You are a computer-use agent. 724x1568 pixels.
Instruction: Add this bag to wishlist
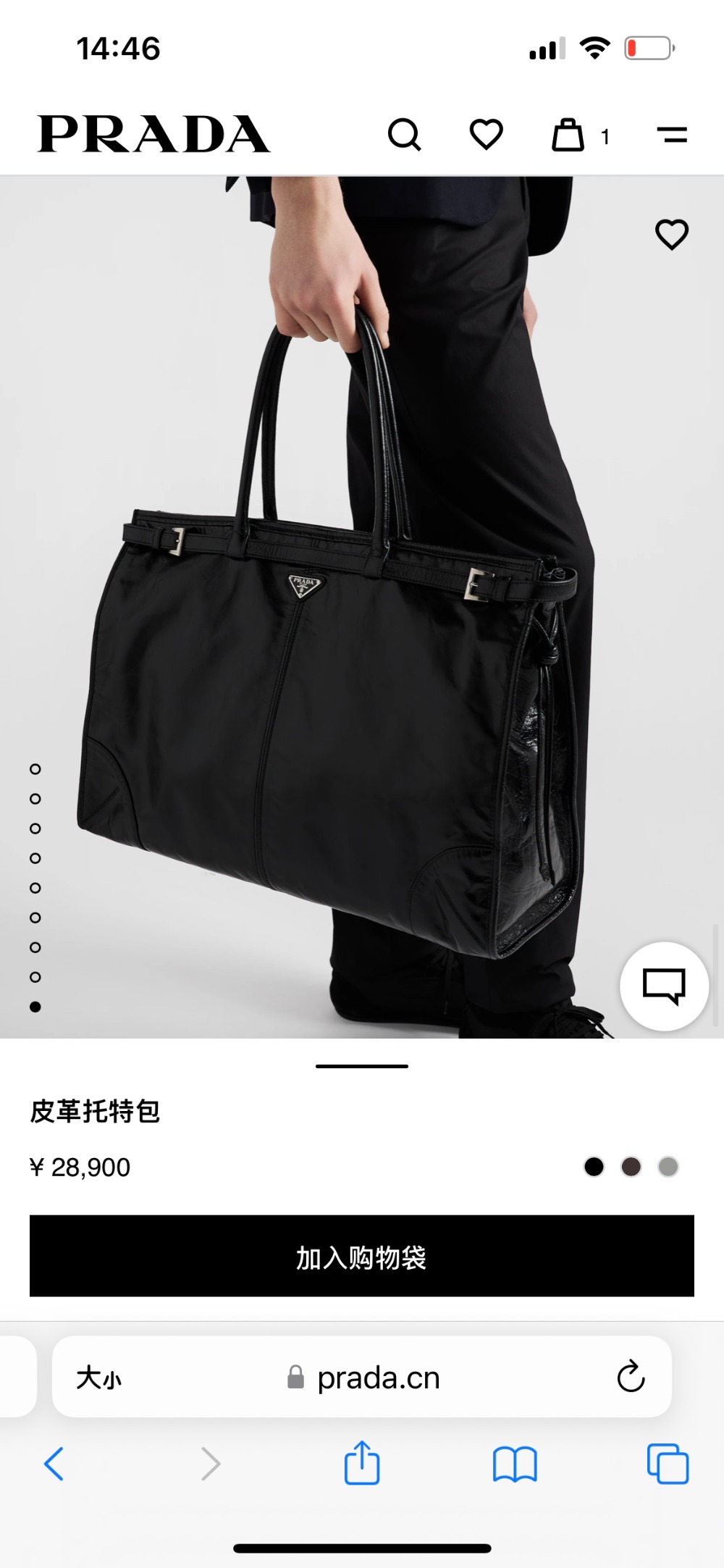tap(671, 235)
